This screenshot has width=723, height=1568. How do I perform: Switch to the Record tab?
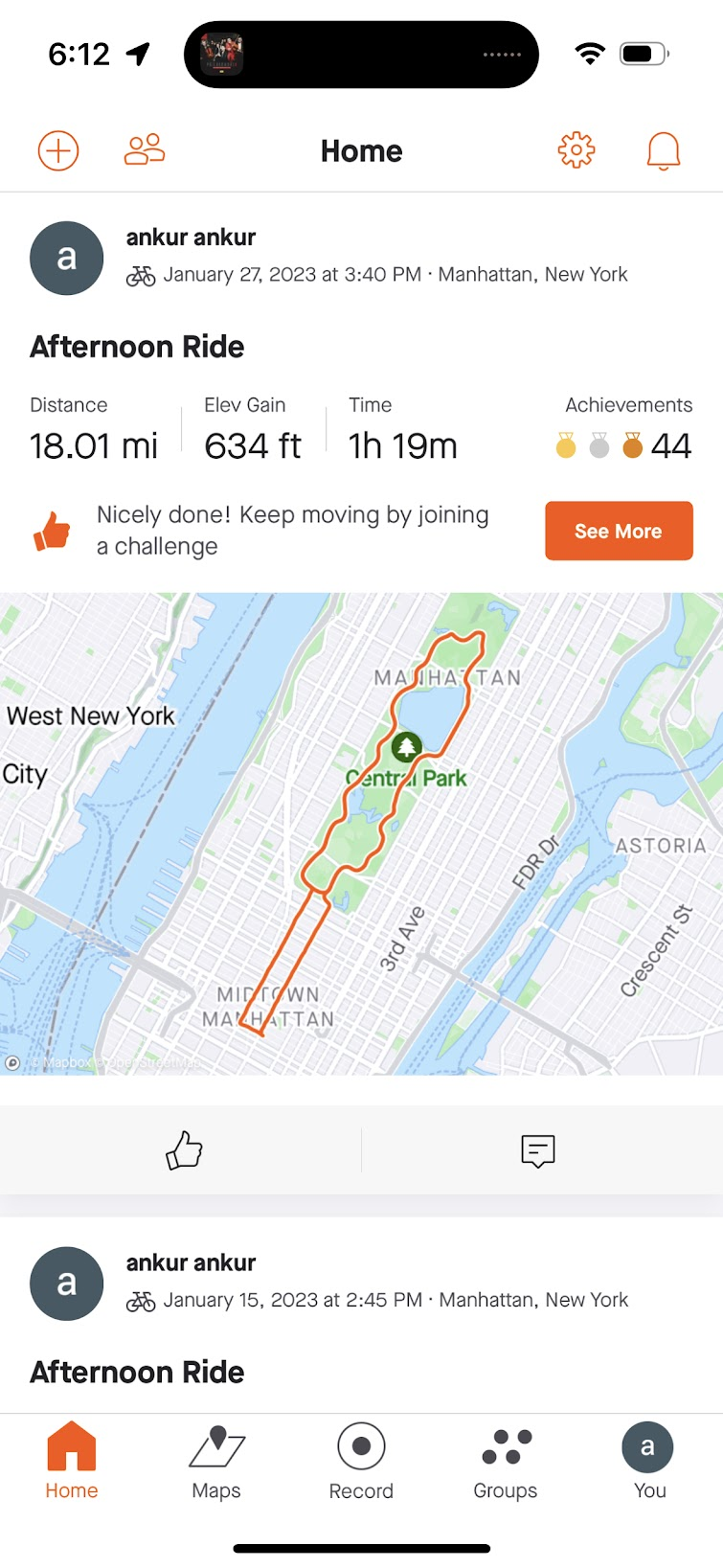point(361,1463)
